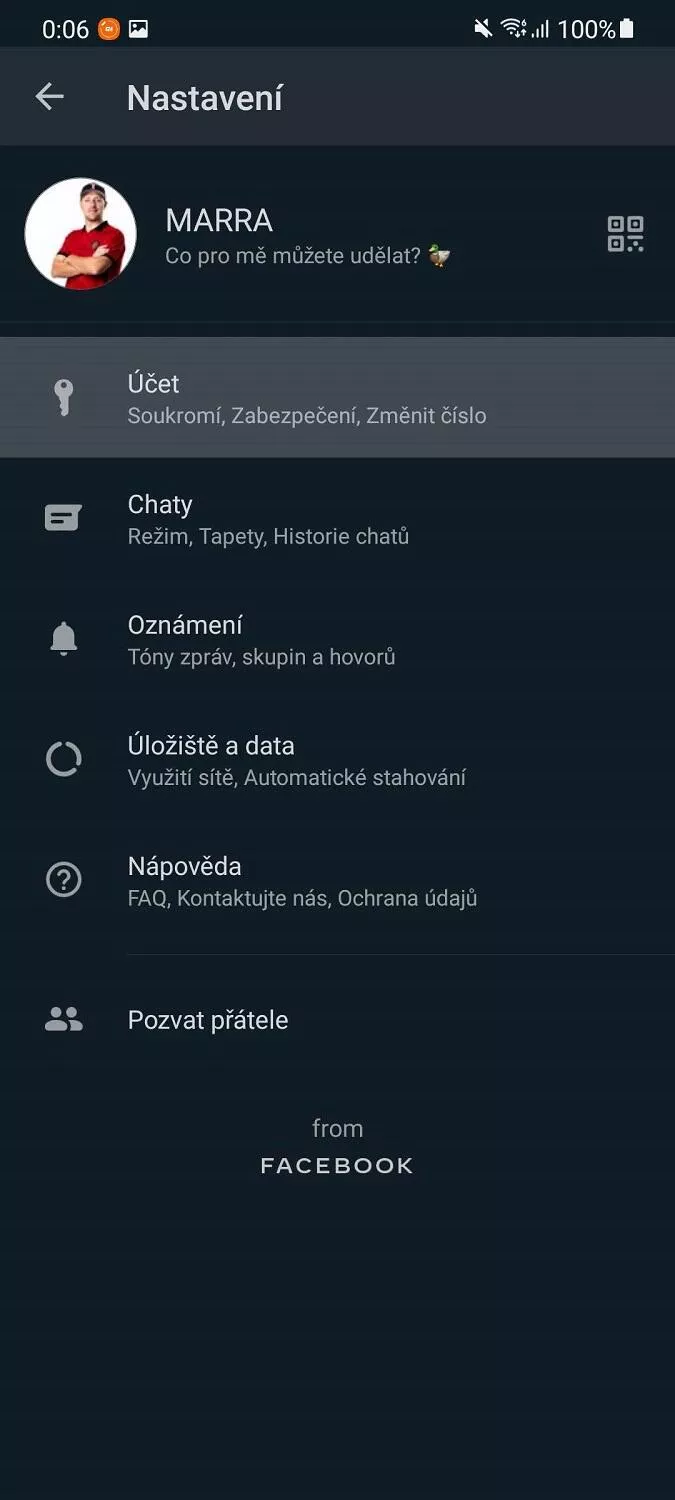
Task: Select Pozvat přátele
Action: (337, 1020)
